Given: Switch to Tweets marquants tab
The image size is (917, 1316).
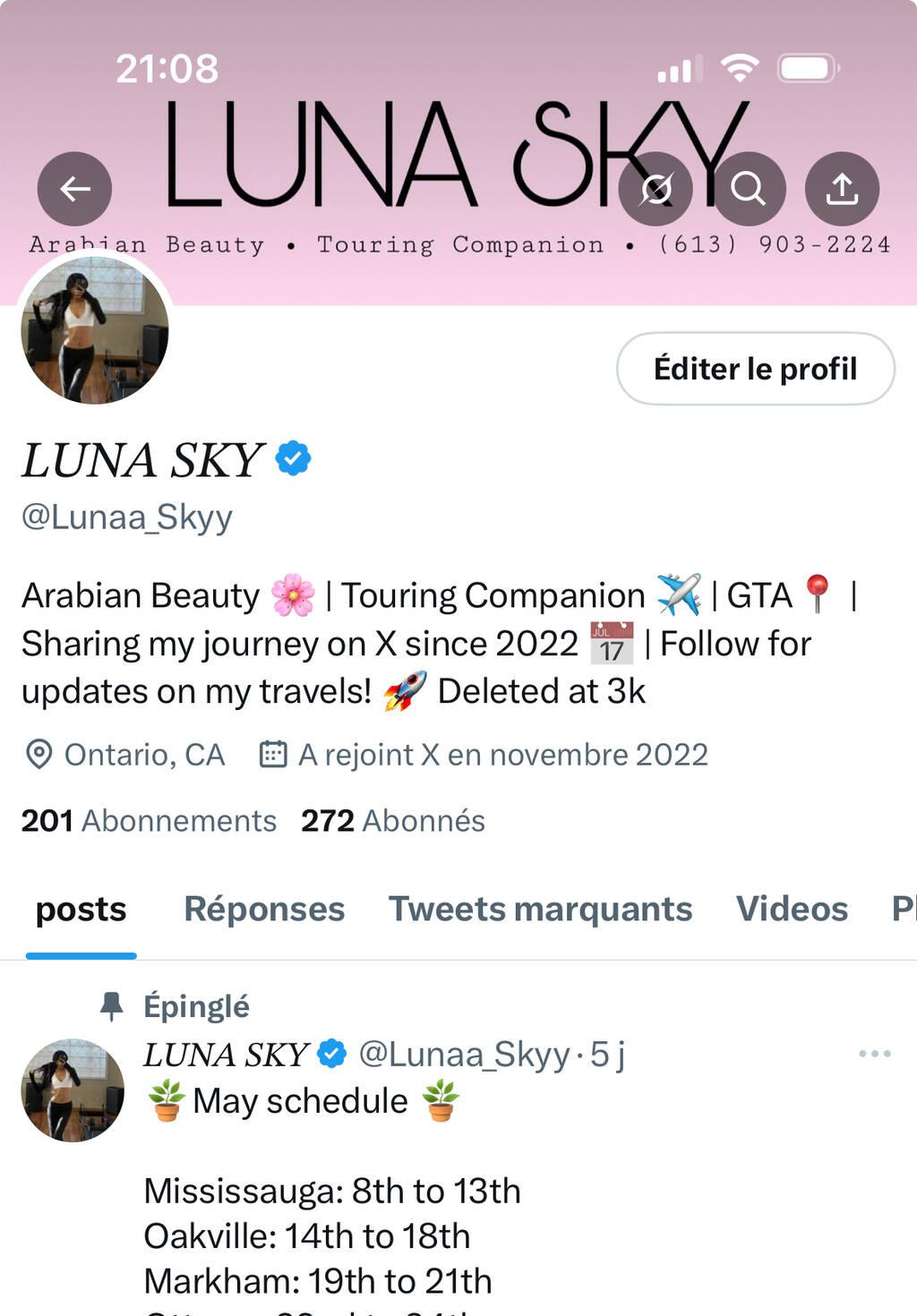Looking at the screenshot, I should pyautogui.click(x=540, y=909).
